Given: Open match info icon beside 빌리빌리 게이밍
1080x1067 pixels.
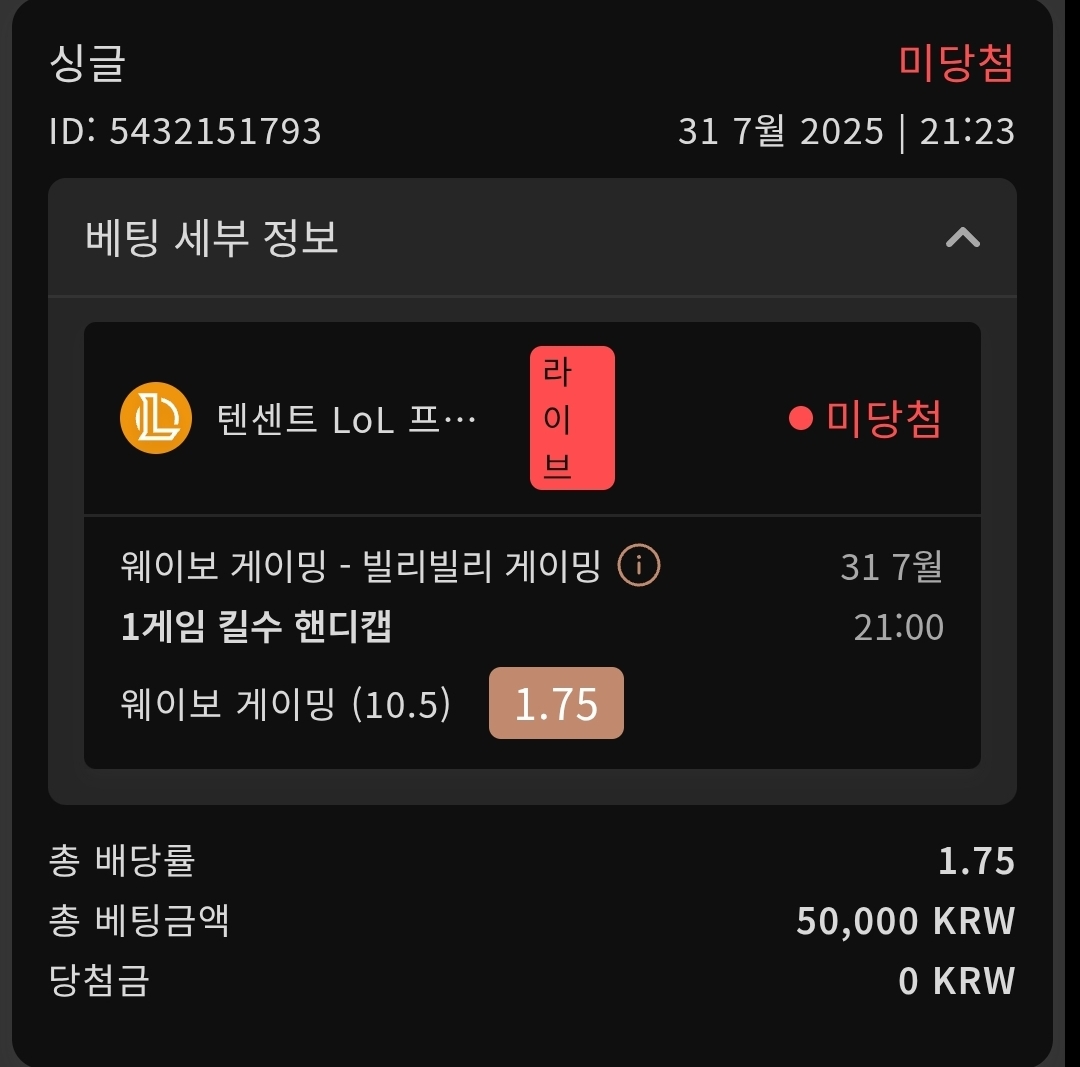Looking at the screenshot, I should [x=638, y=567].
